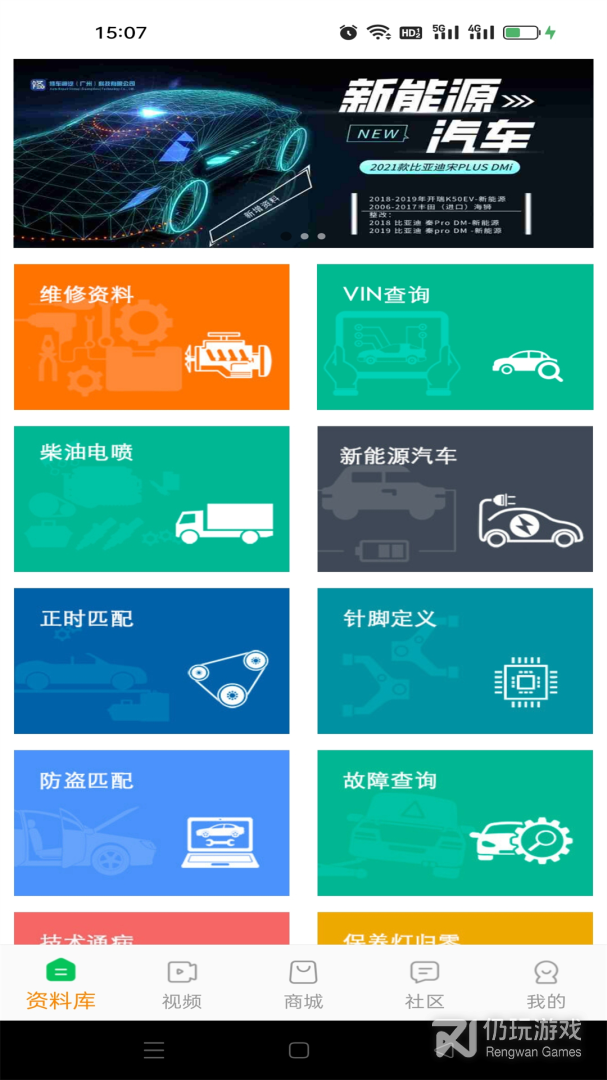607x1080 pixels.
Task: Open the 新能源汽车 tile in the grid
Action: click(x=455, y=499)
